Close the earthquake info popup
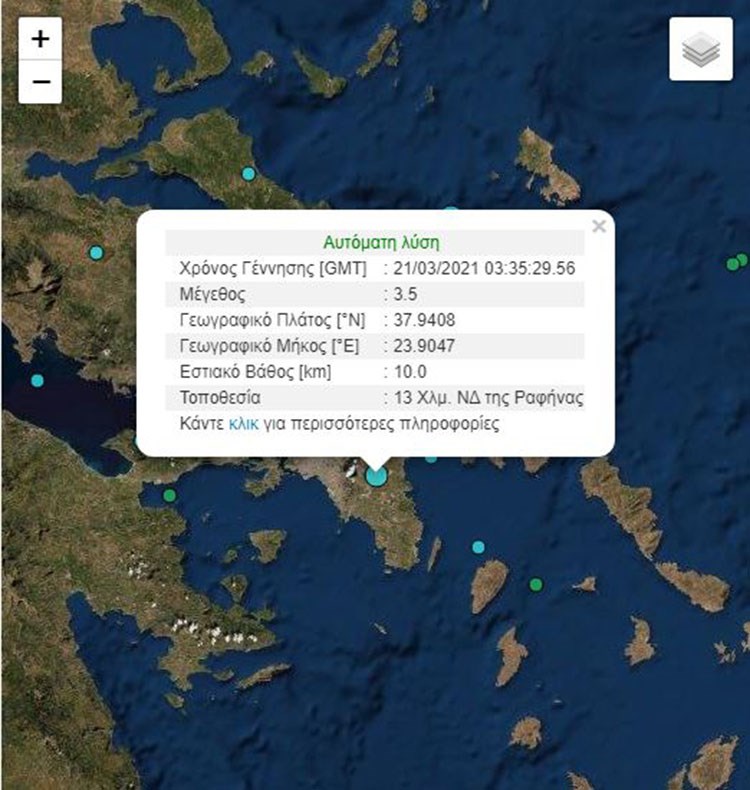 599,227
